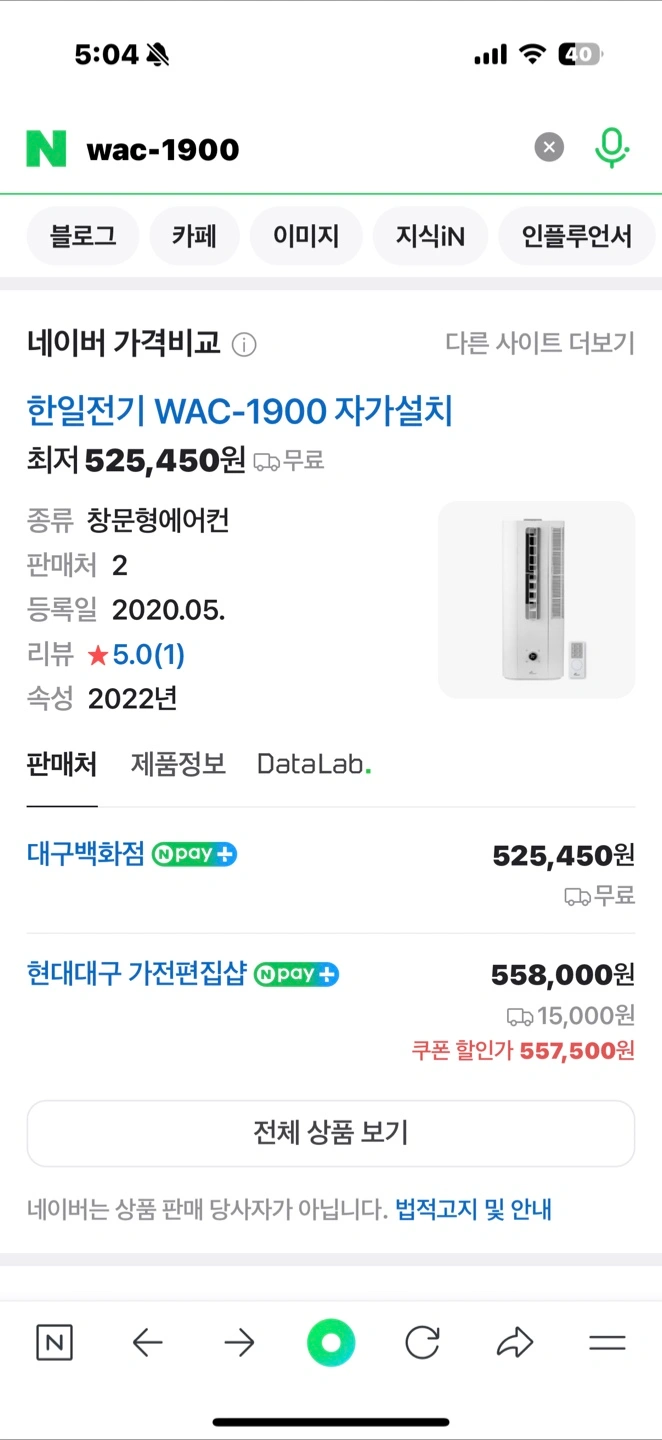Select the 블로그 filter chip
Screen dimensions: 662x1440
coord(83,236)
